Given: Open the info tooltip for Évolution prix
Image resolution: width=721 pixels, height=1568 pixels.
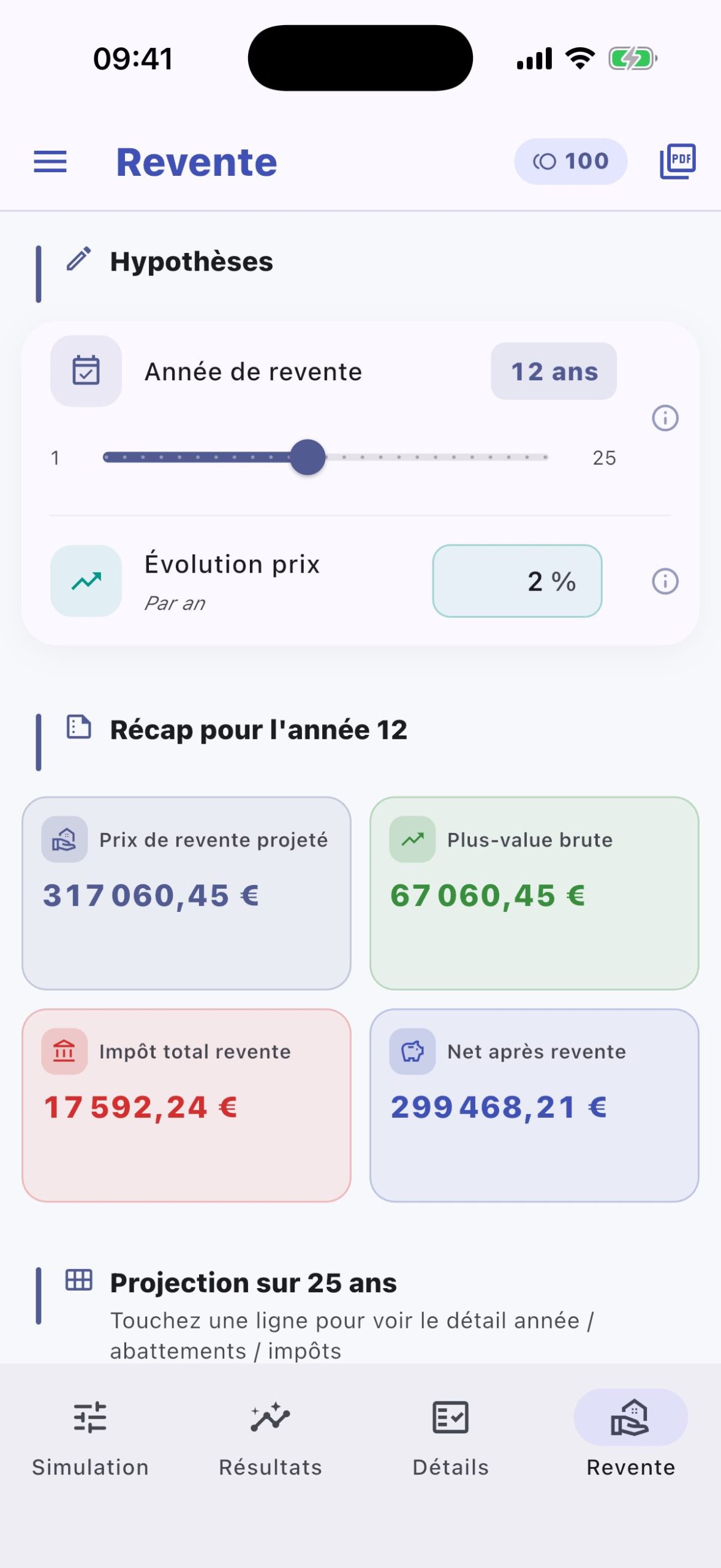Looking at the screenshot, I should pyautogui.click(x=665, y=581).
